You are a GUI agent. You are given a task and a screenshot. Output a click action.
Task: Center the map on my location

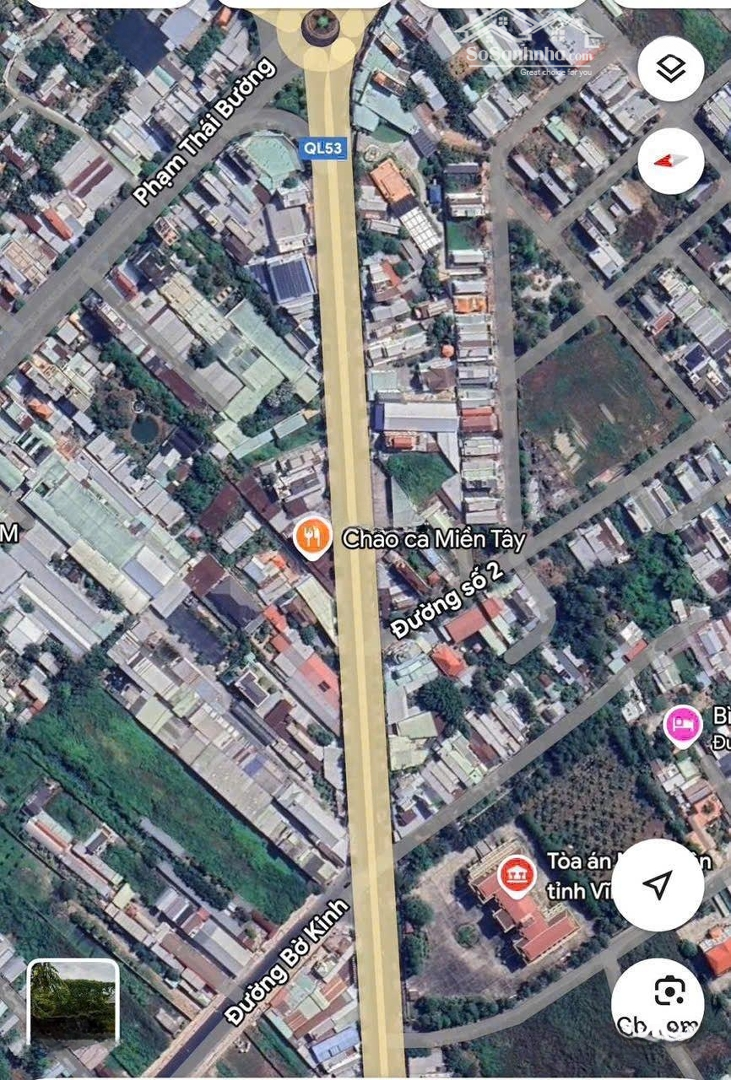click(x=657, y=884)
